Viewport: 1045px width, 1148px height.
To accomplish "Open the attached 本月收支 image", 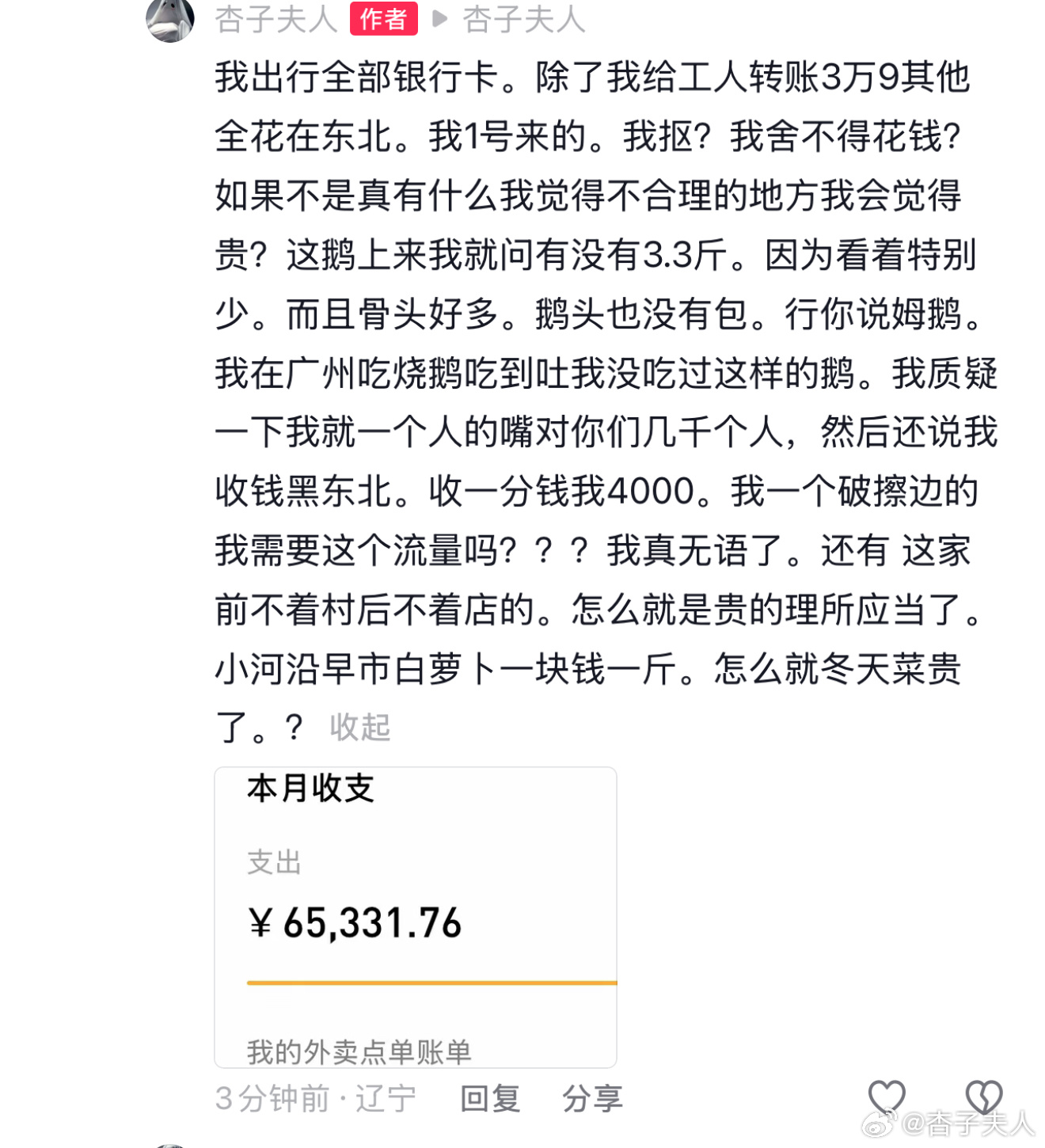I will click(415, 917).
